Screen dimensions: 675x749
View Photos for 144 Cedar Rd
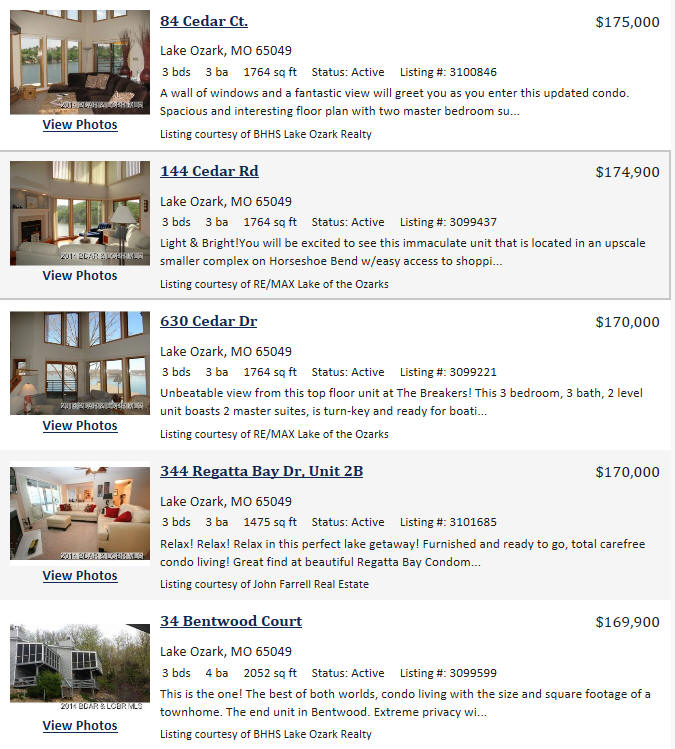80,275
